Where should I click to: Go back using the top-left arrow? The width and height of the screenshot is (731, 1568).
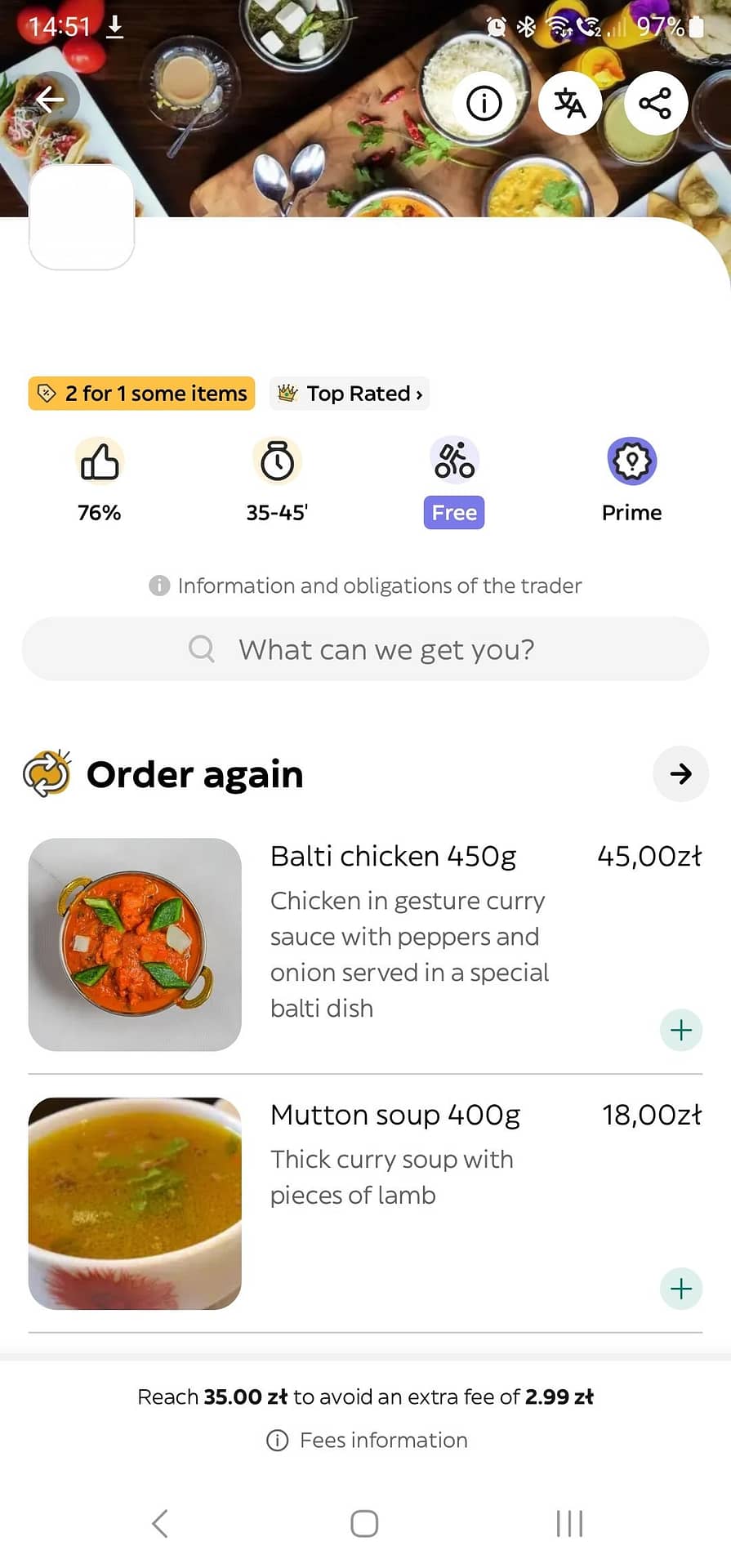51,100
